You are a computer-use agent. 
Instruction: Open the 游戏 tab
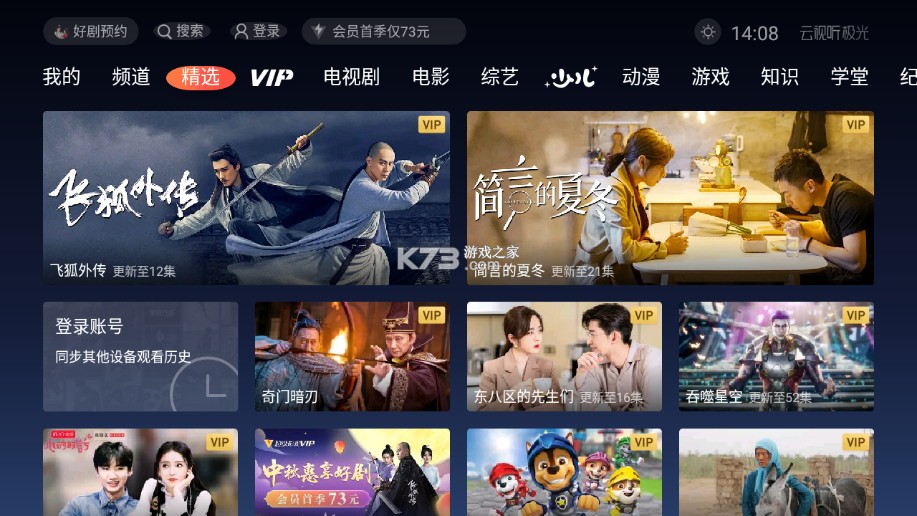click(710, 77)
